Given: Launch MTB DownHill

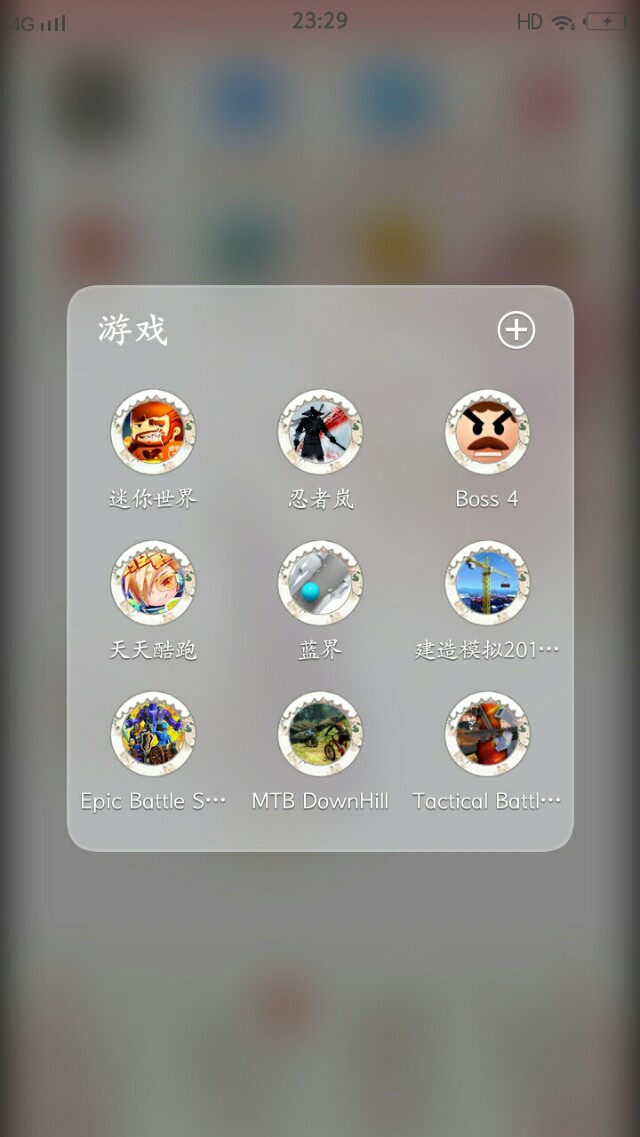Looking at the screenshot, I should click(x=320, y=734).
